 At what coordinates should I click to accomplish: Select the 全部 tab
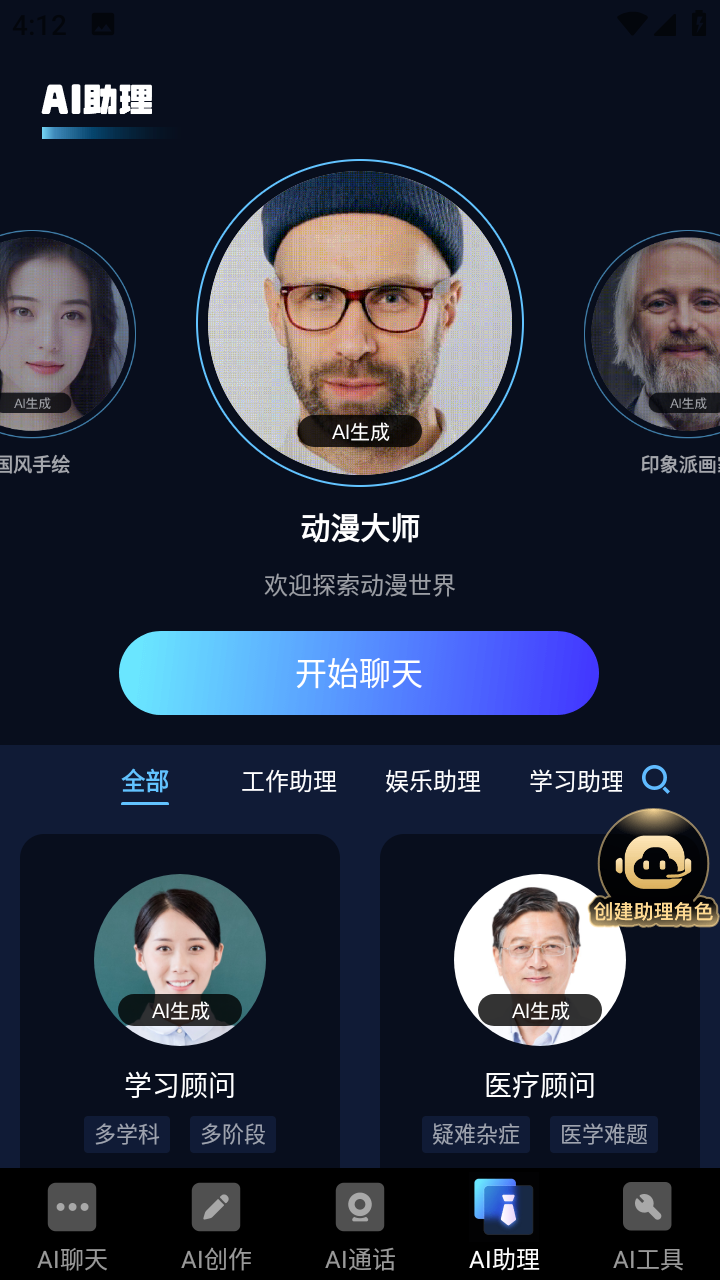[145, 781]
